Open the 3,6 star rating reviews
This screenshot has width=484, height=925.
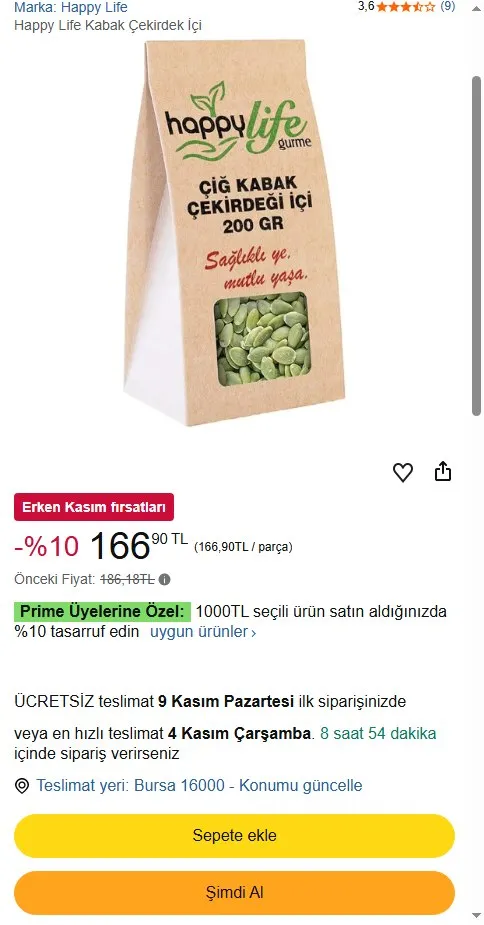[406, 7]
